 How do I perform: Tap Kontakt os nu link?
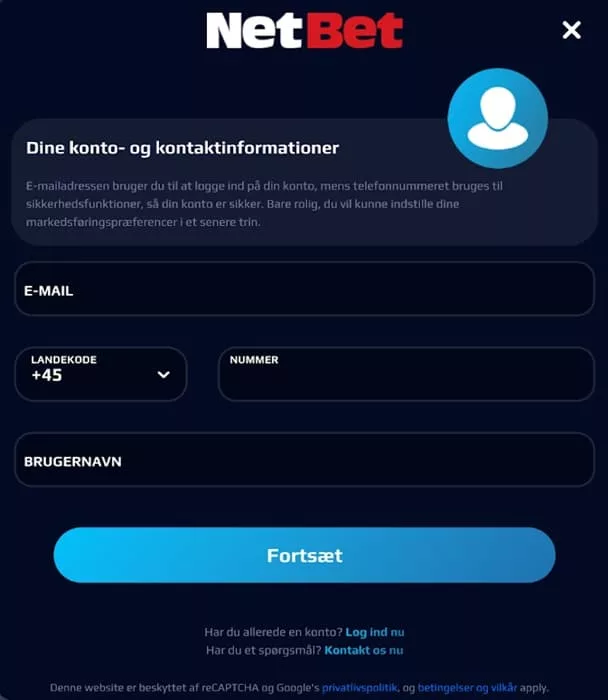click(363, 650)
